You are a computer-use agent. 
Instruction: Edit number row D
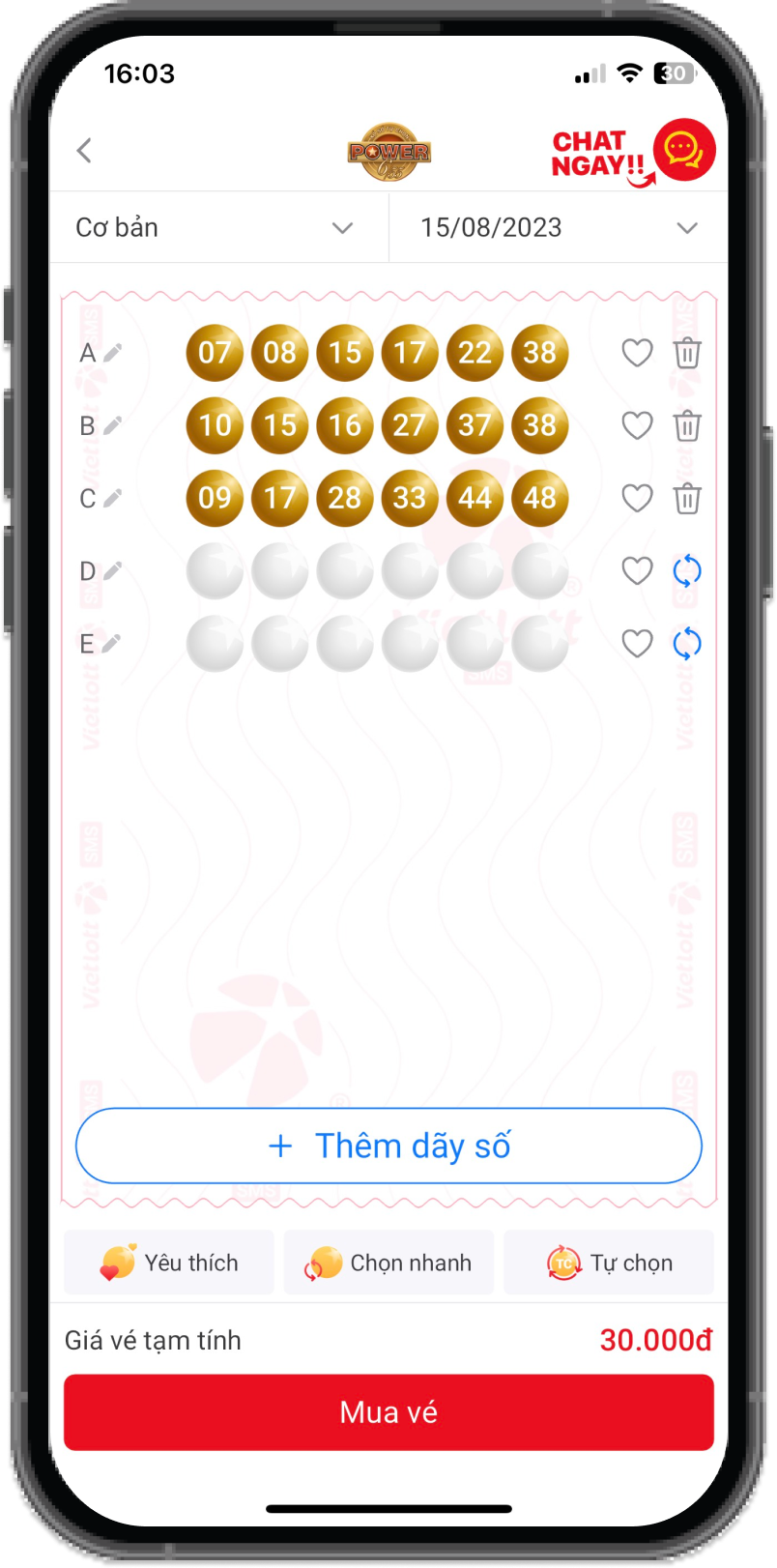112,571
